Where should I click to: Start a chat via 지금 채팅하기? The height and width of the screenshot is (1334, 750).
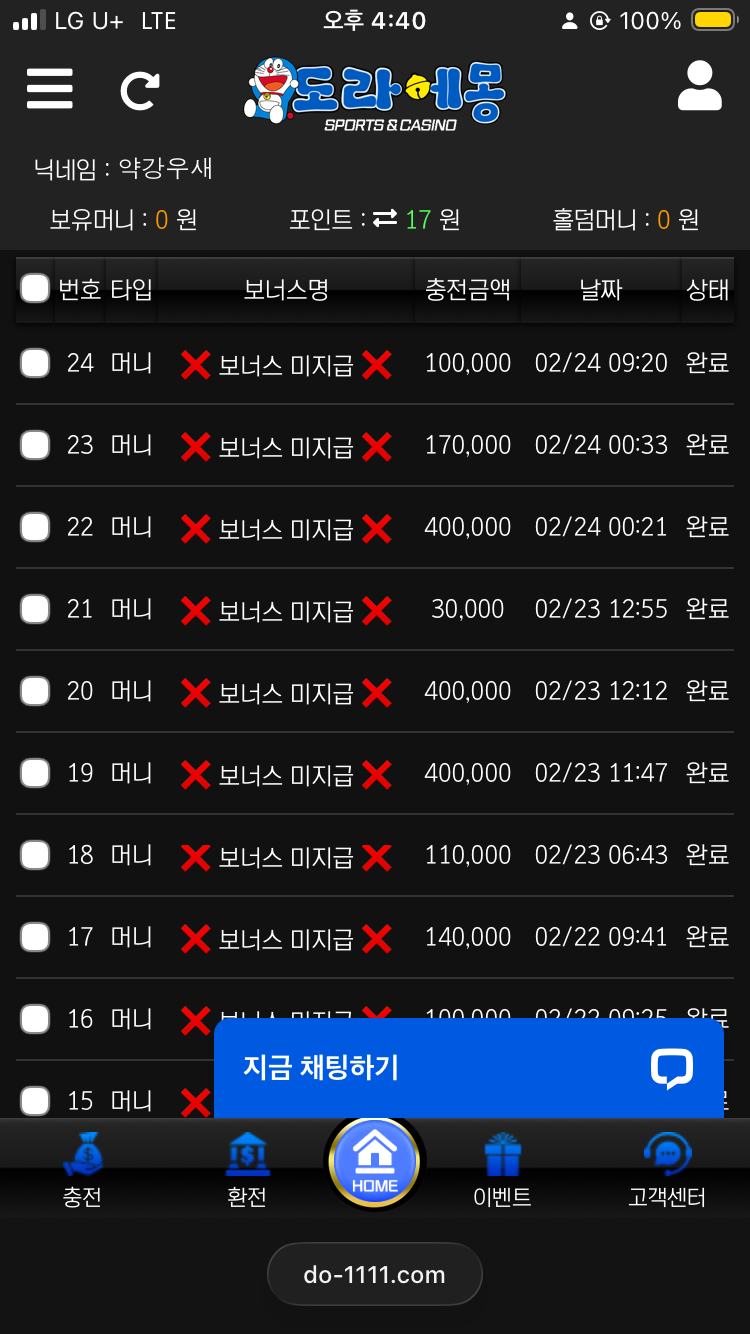click(x=468, y=1067)
